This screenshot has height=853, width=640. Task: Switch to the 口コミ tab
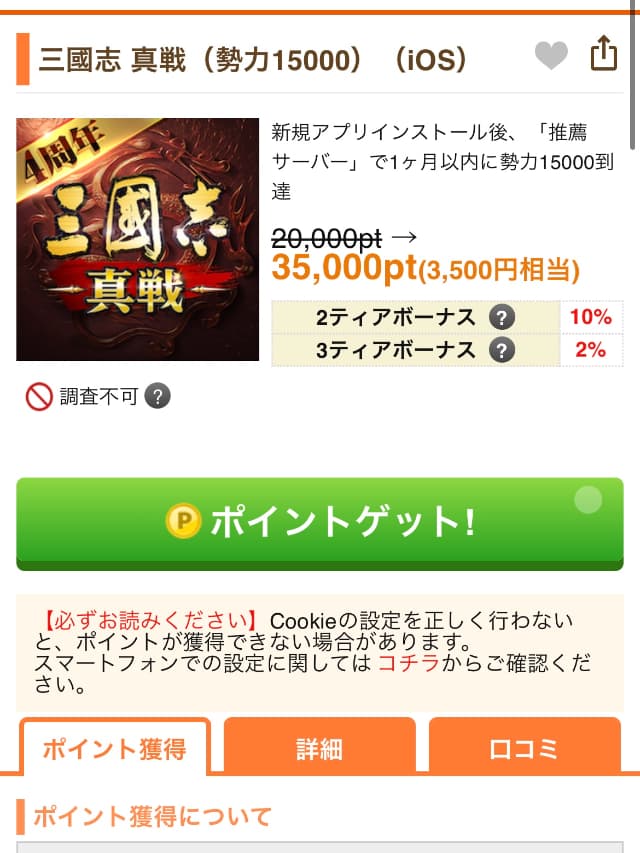pyautogui.click(x=523, y=748)
